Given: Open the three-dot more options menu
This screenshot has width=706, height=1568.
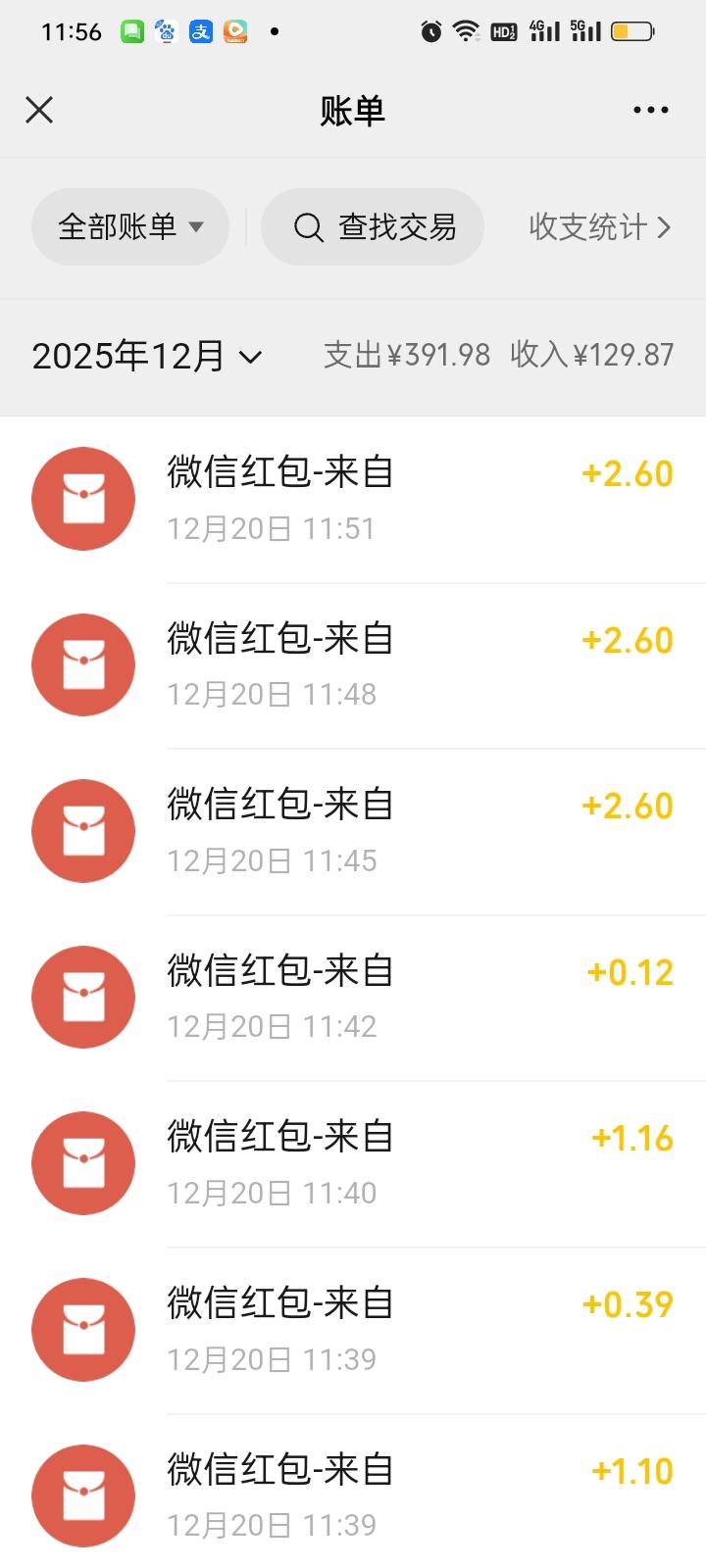Looking at the screenshot, I should click(x=650, y=110).
